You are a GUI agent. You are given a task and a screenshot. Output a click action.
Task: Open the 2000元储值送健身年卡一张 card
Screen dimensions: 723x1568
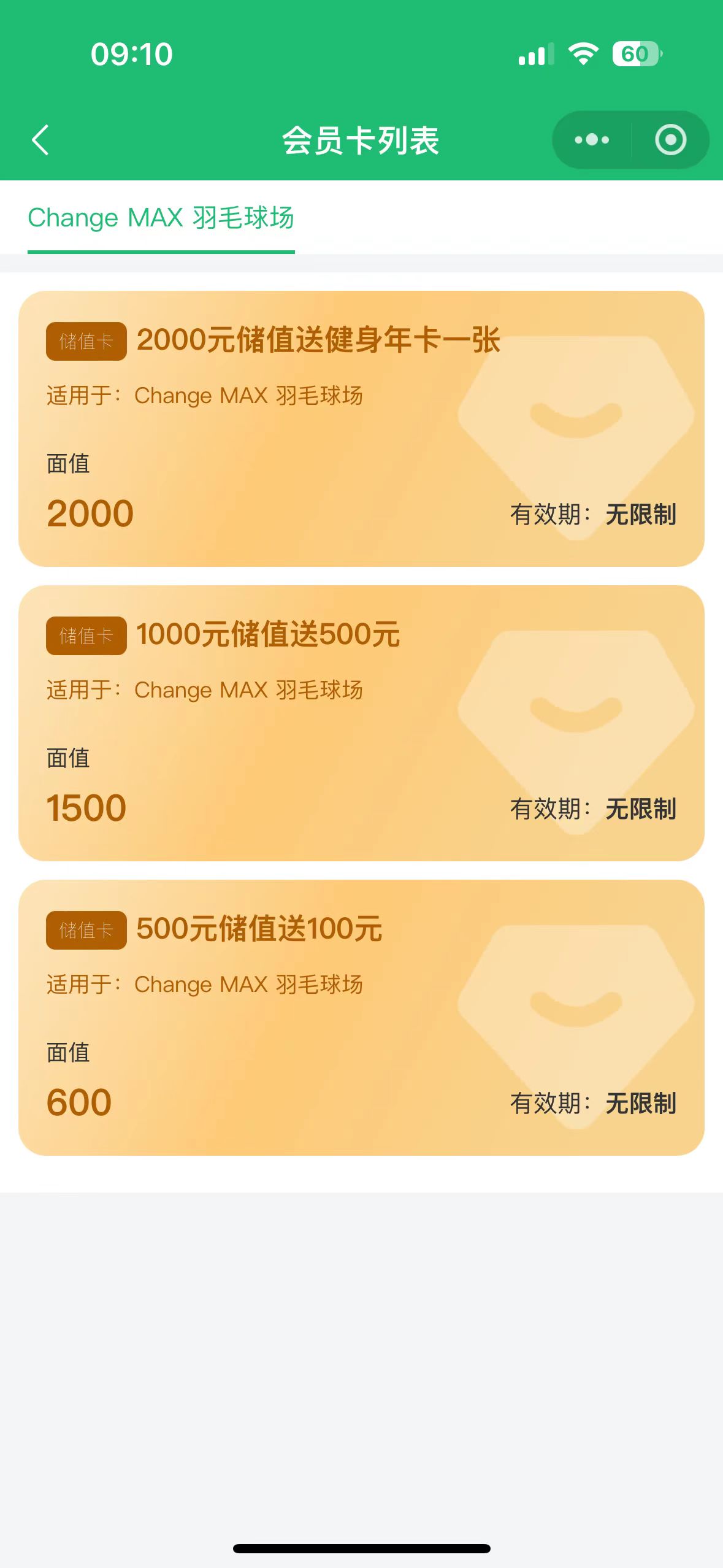click(361, 429)
